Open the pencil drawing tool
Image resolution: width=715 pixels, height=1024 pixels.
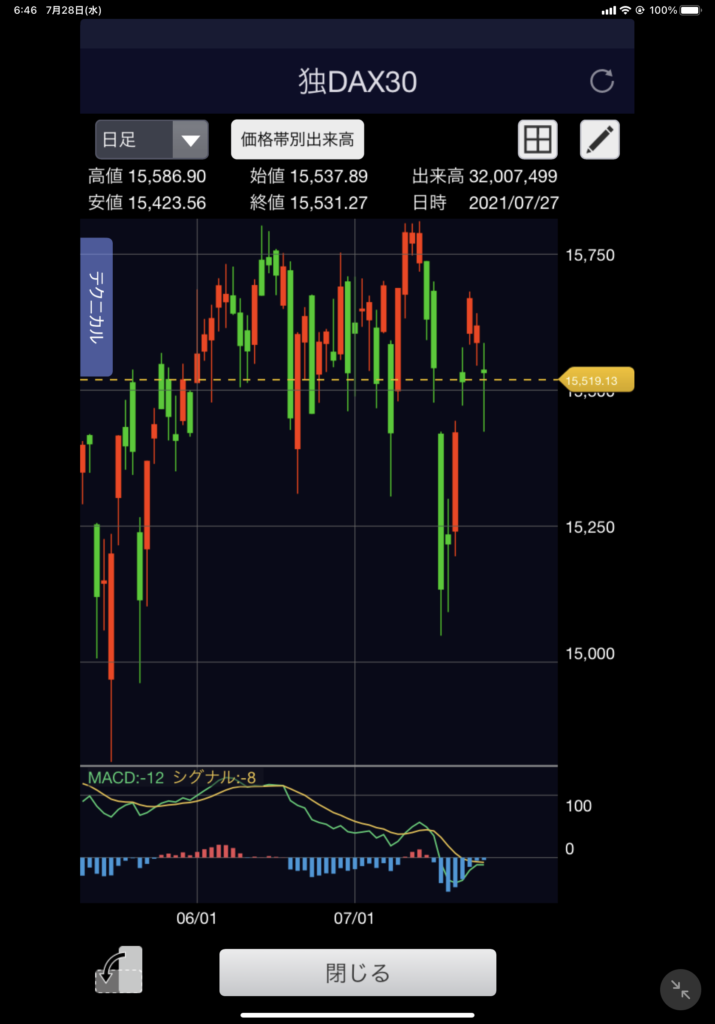[600, 140]
